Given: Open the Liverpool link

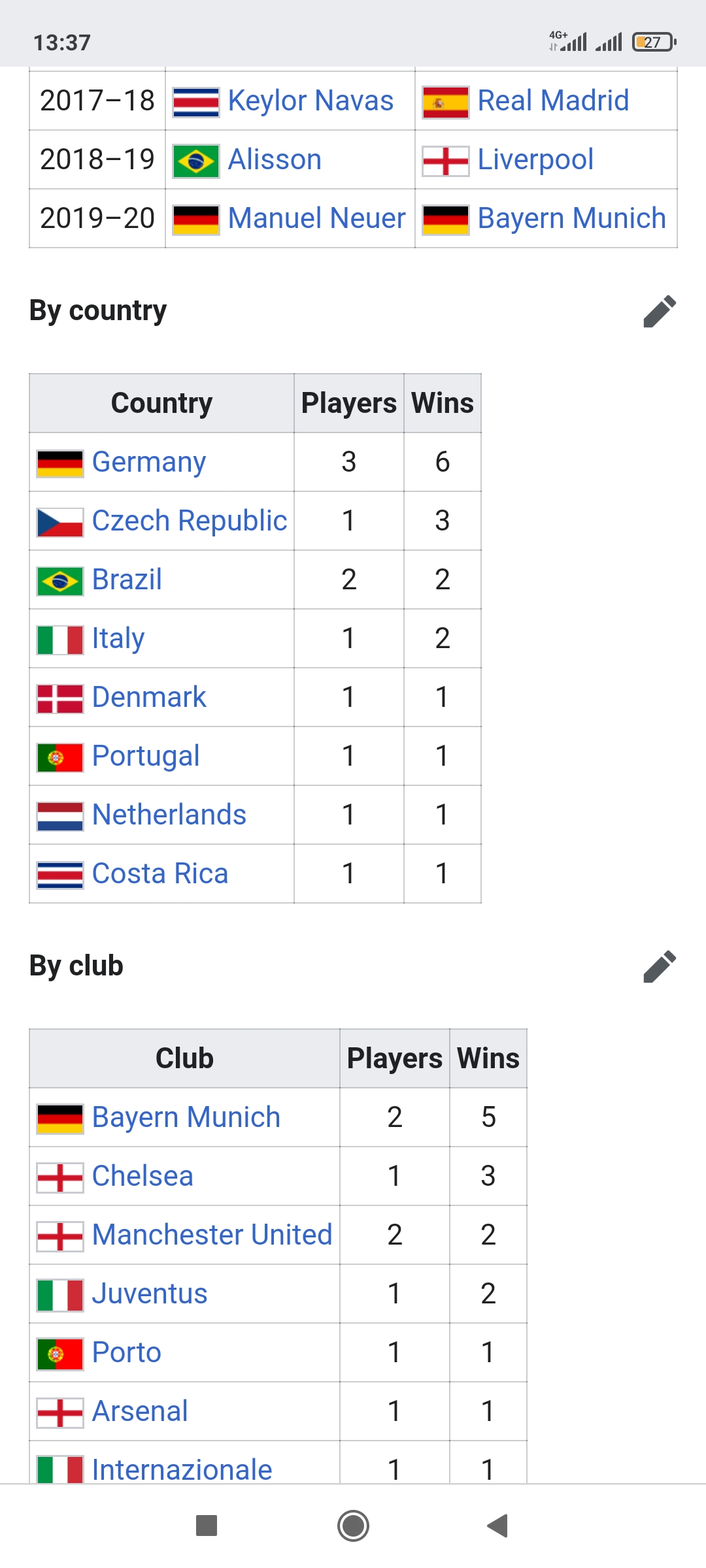Looking at the screenshot, I should [535, 159].
